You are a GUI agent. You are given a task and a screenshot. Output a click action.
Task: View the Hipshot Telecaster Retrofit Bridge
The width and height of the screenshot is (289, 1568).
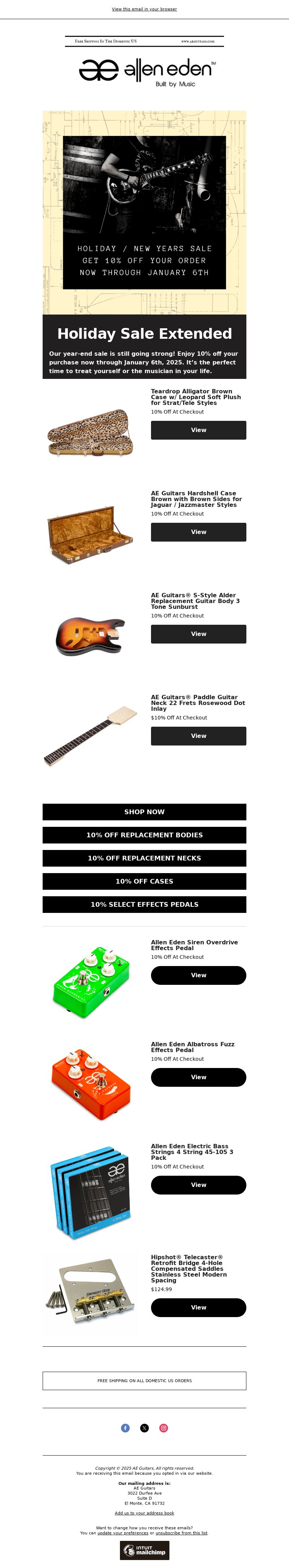(x=198, y=1307)
